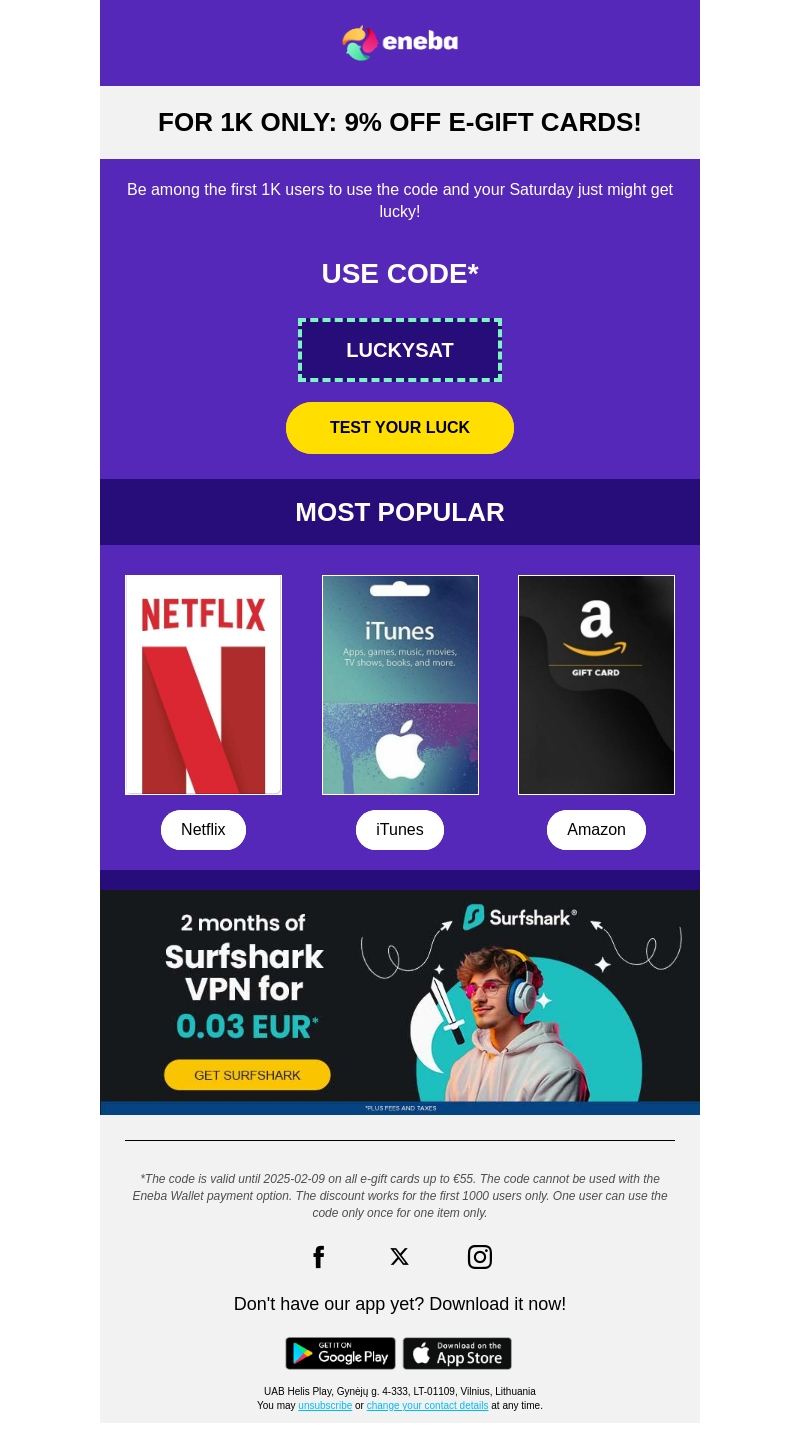
Task: Download the app on the App Store
Action: tap(457, 1354)
